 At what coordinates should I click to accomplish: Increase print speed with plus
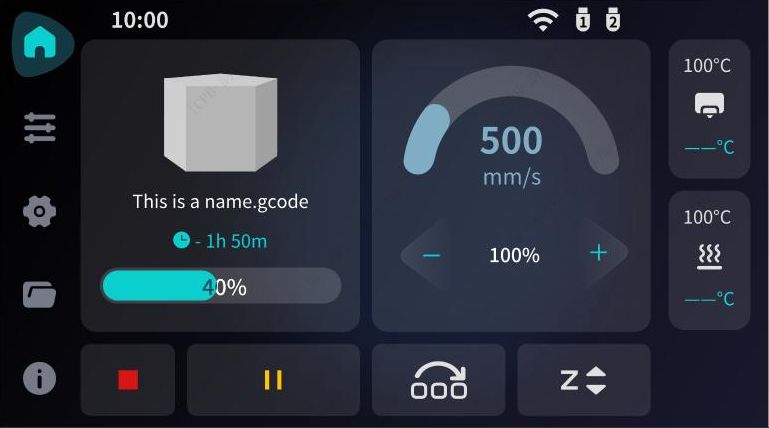(x=598, y=253)
